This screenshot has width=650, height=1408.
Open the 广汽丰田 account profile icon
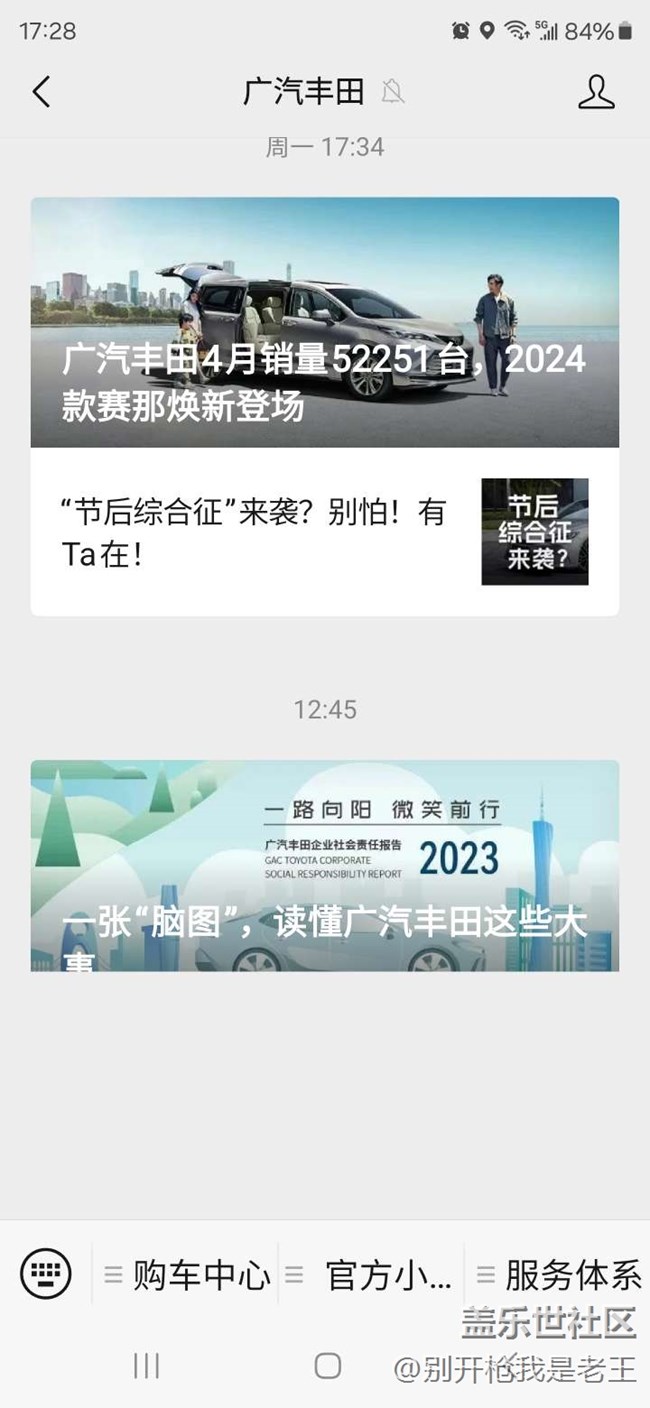point(596,92)
